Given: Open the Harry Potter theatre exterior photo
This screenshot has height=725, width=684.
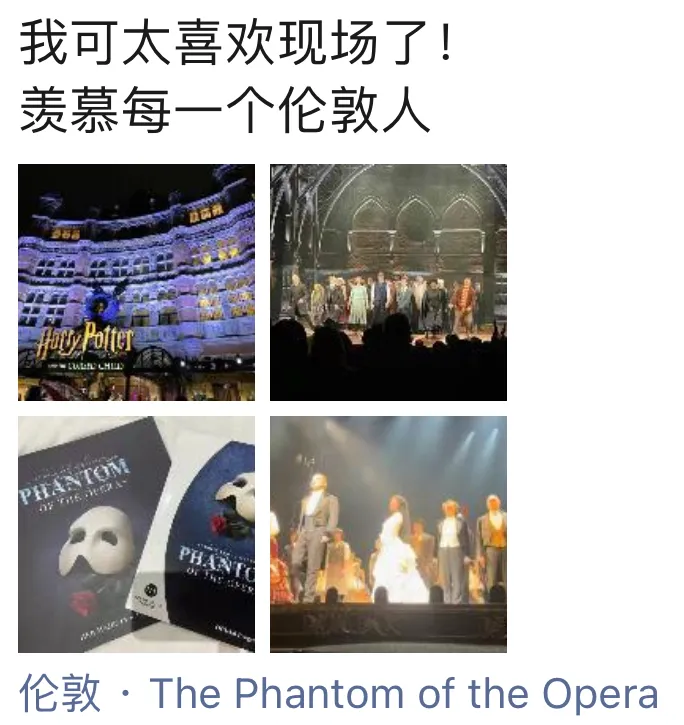Looking at the screenshot, I should click(x=136, y=282).
